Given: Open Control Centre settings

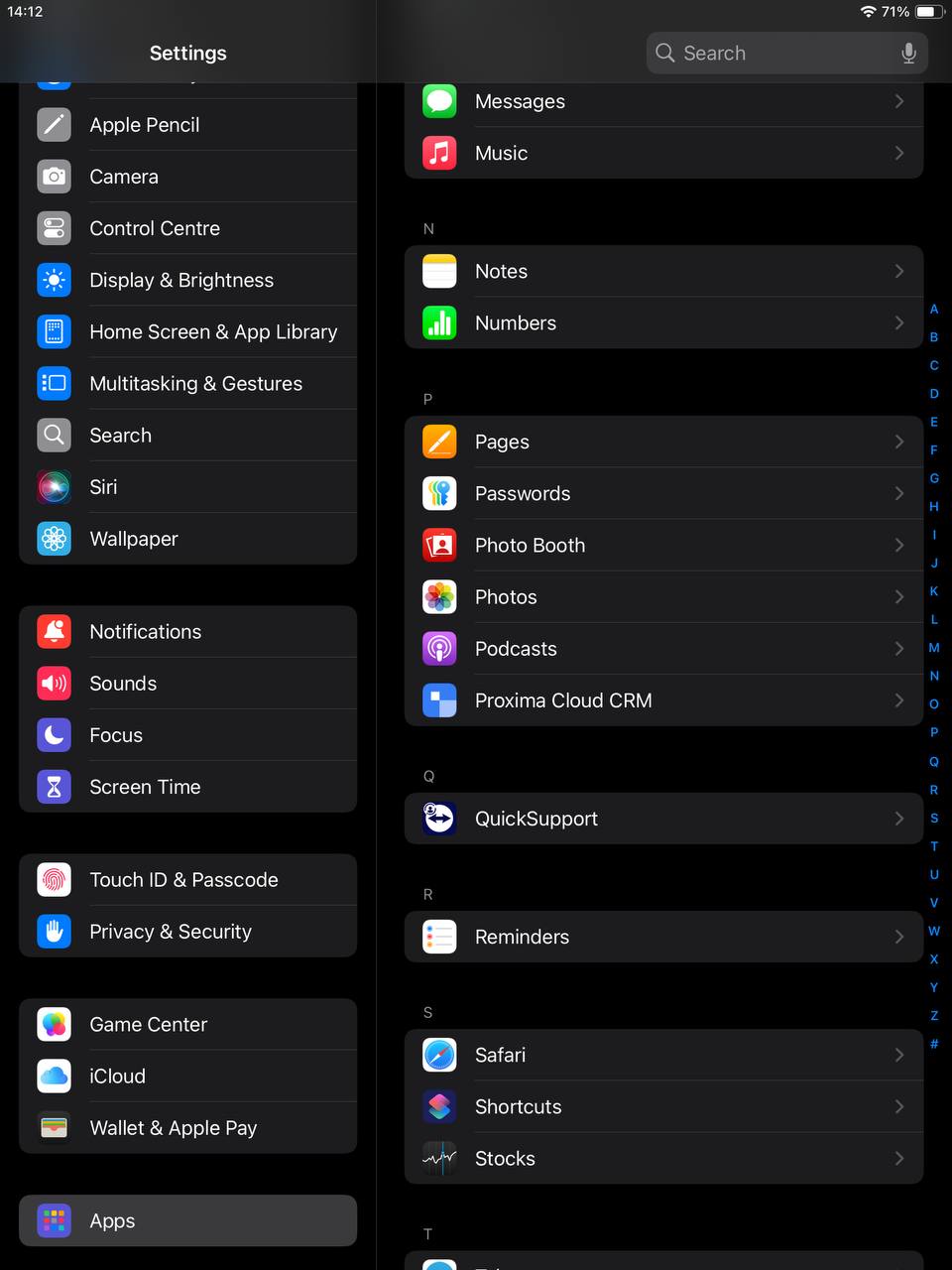Looking at the screenshot, I should (188, 228).
